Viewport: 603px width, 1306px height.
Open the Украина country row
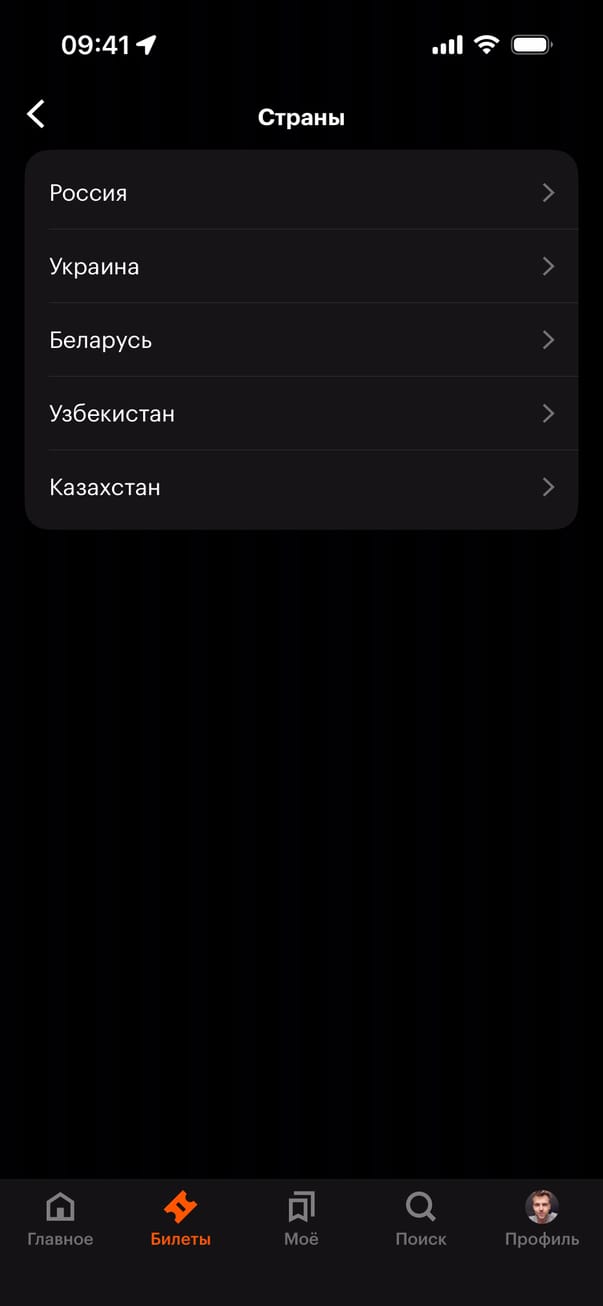click(x=300, y=267)
